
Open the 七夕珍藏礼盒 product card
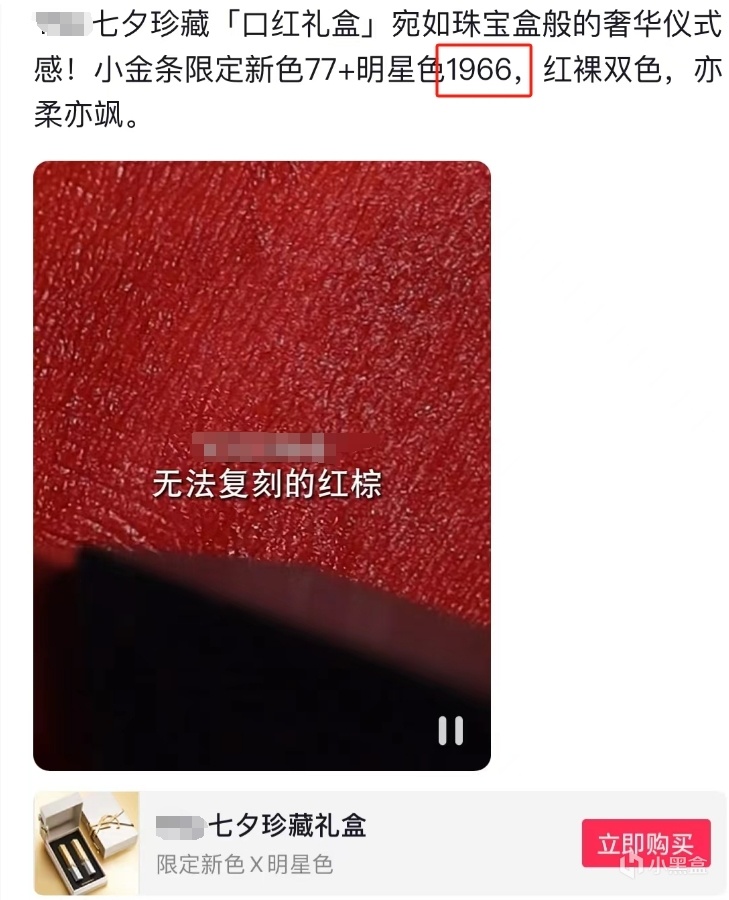click(300, 842)
